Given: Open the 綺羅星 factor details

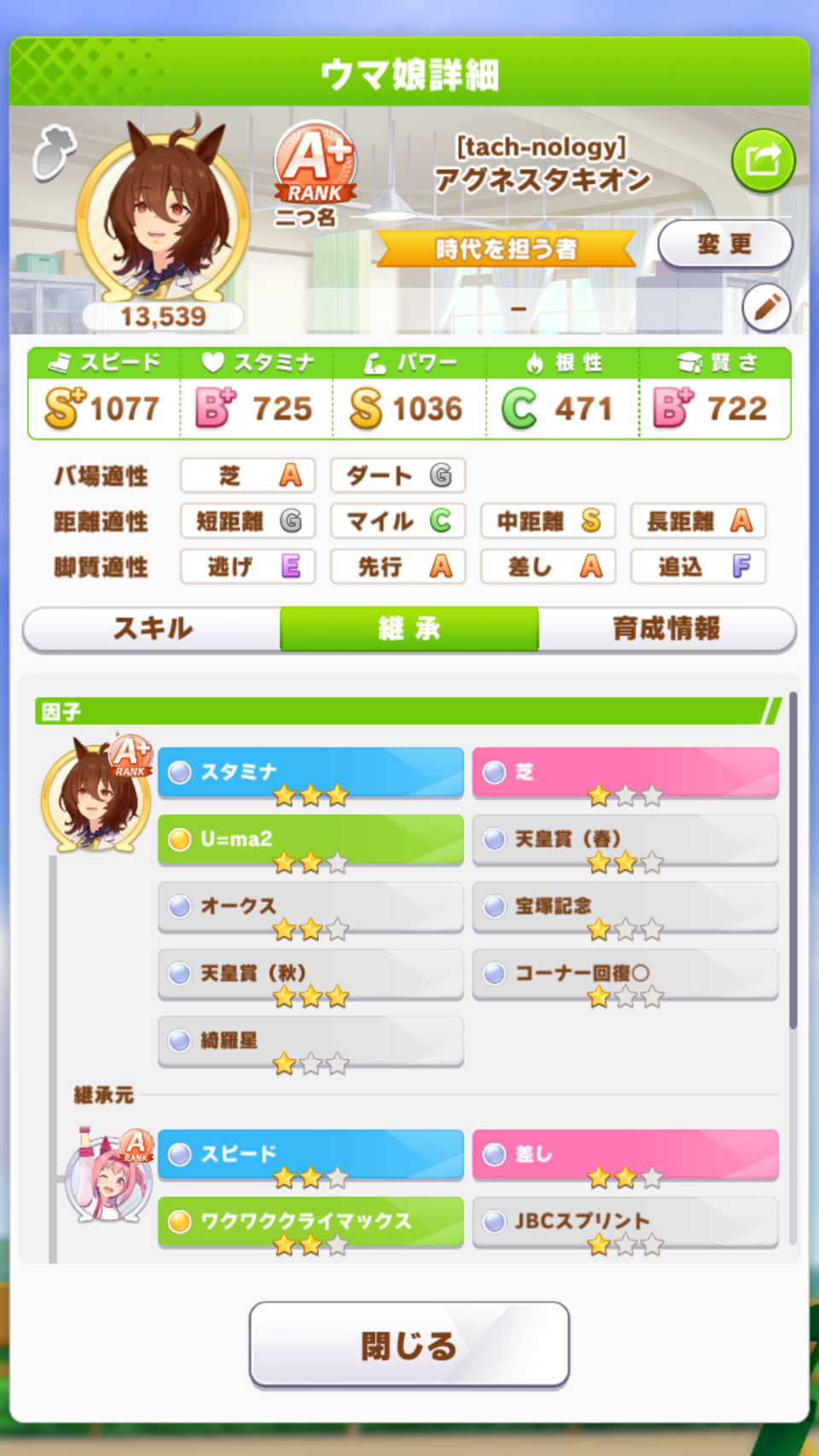Looking at the screenshot, I should pyautogui.click(x=311, y=1041).
